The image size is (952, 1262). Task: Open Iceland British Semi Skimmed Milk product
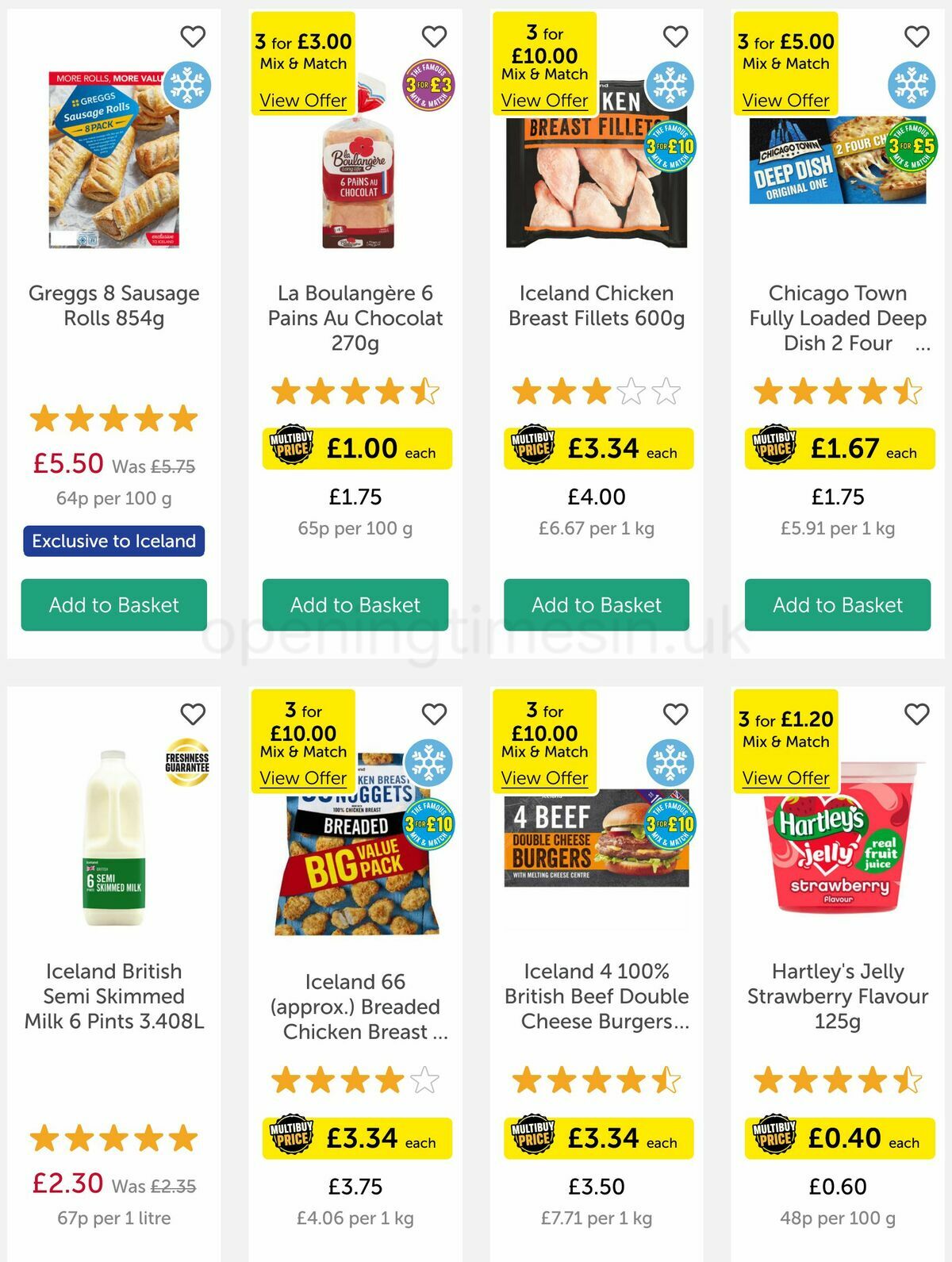113,995
